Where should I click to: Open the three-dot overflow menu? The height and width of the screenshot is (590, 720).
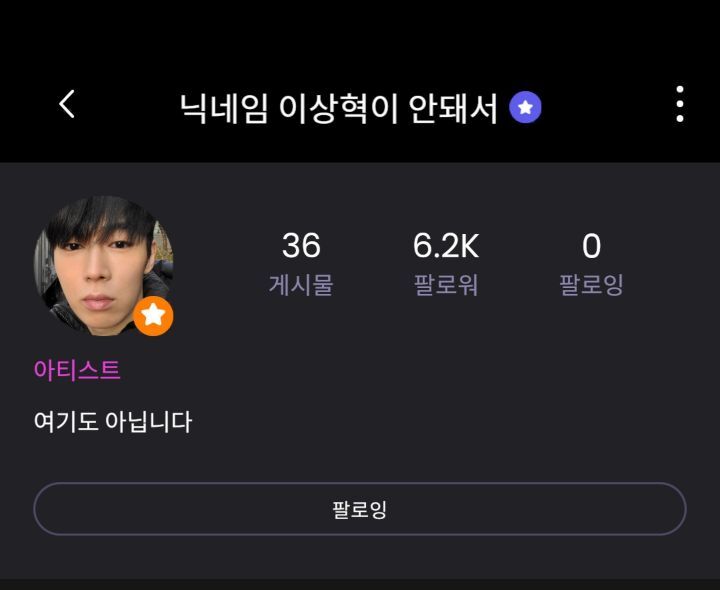679,104
